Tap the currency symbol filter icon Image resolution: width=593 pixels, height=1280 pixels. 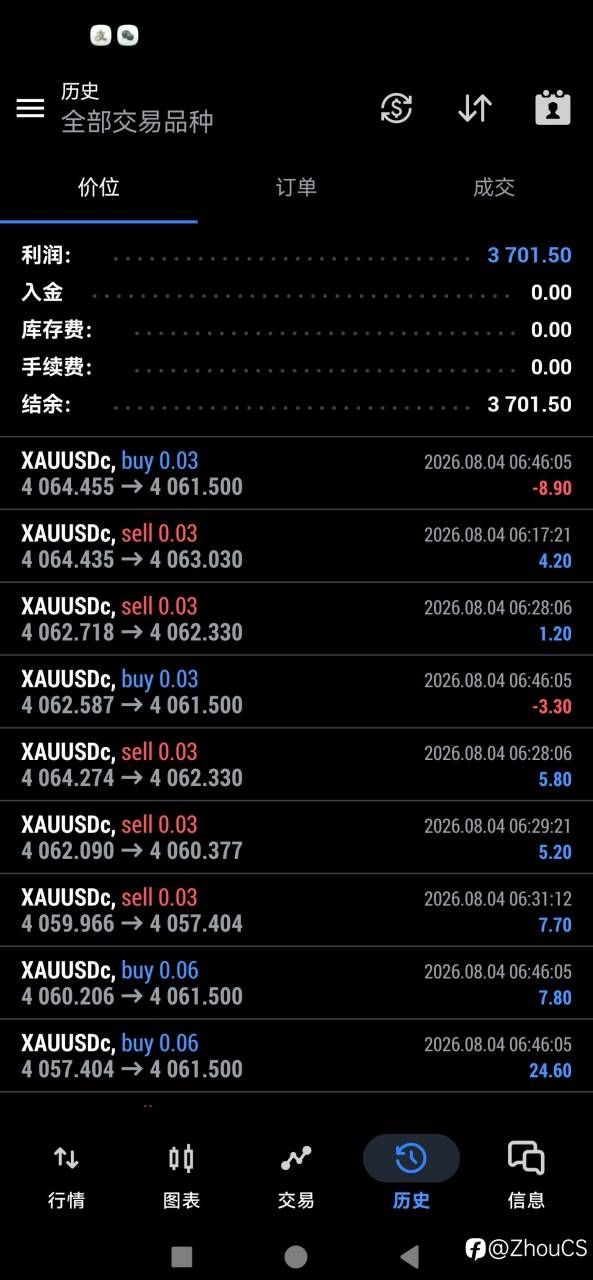coord(397,108)
